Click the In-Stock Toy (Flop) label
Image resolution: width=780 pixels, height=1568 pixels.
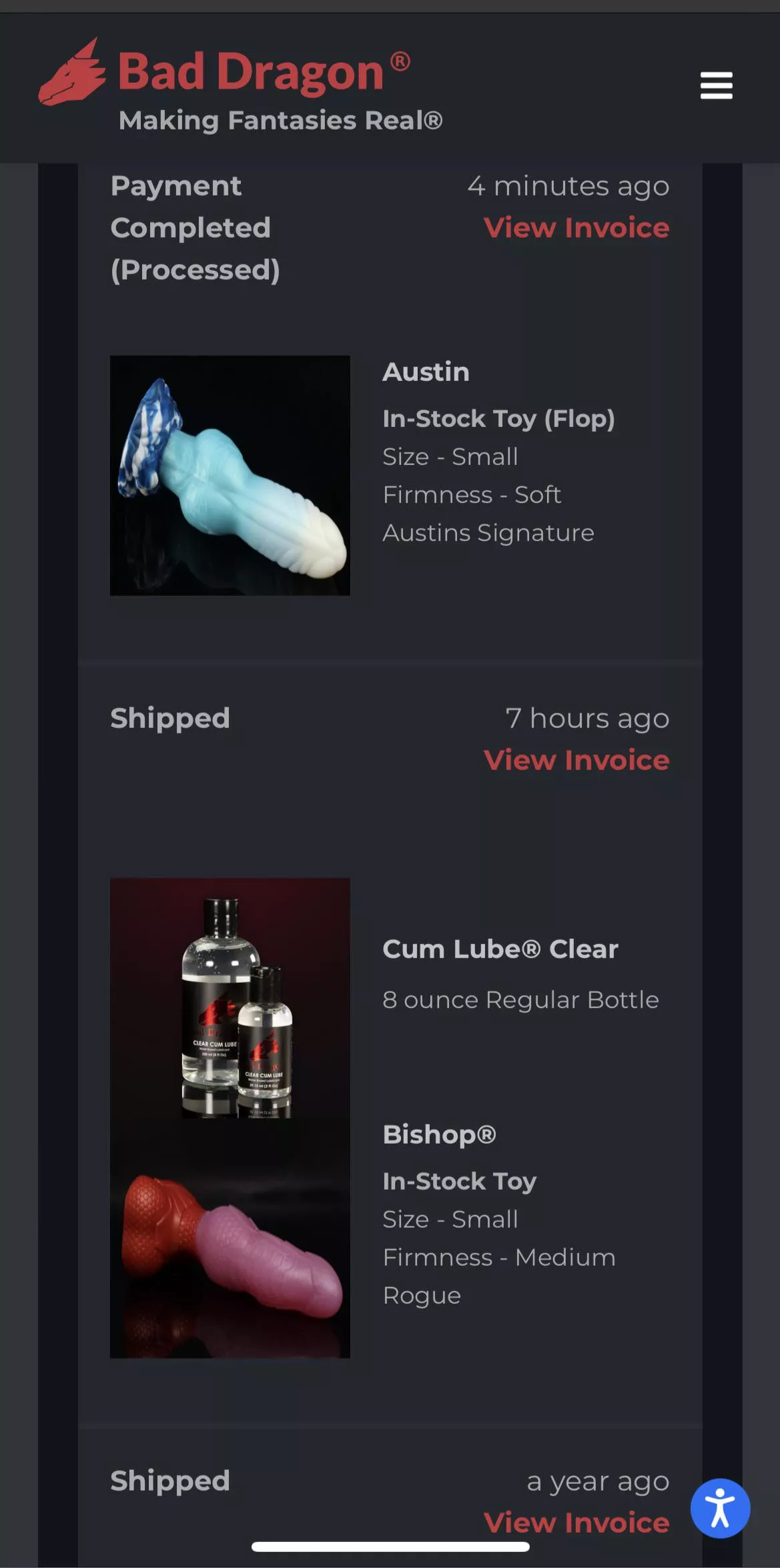498,418
